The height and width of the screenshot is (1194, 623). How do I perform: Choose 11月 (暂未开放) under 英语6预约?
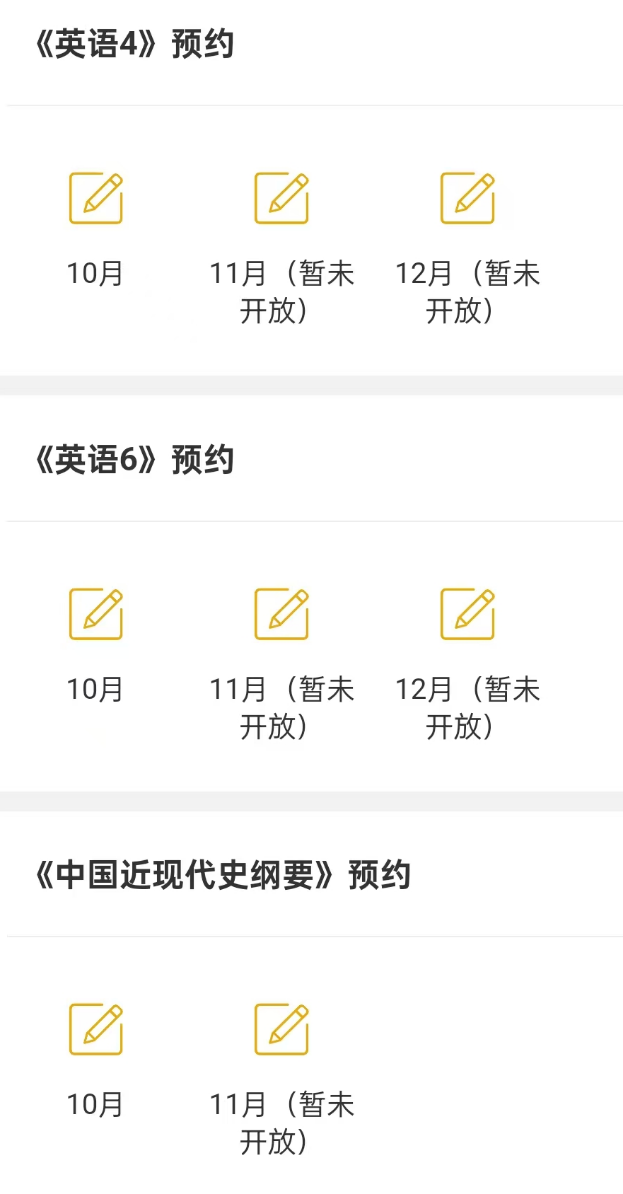(x=281, y=614)
